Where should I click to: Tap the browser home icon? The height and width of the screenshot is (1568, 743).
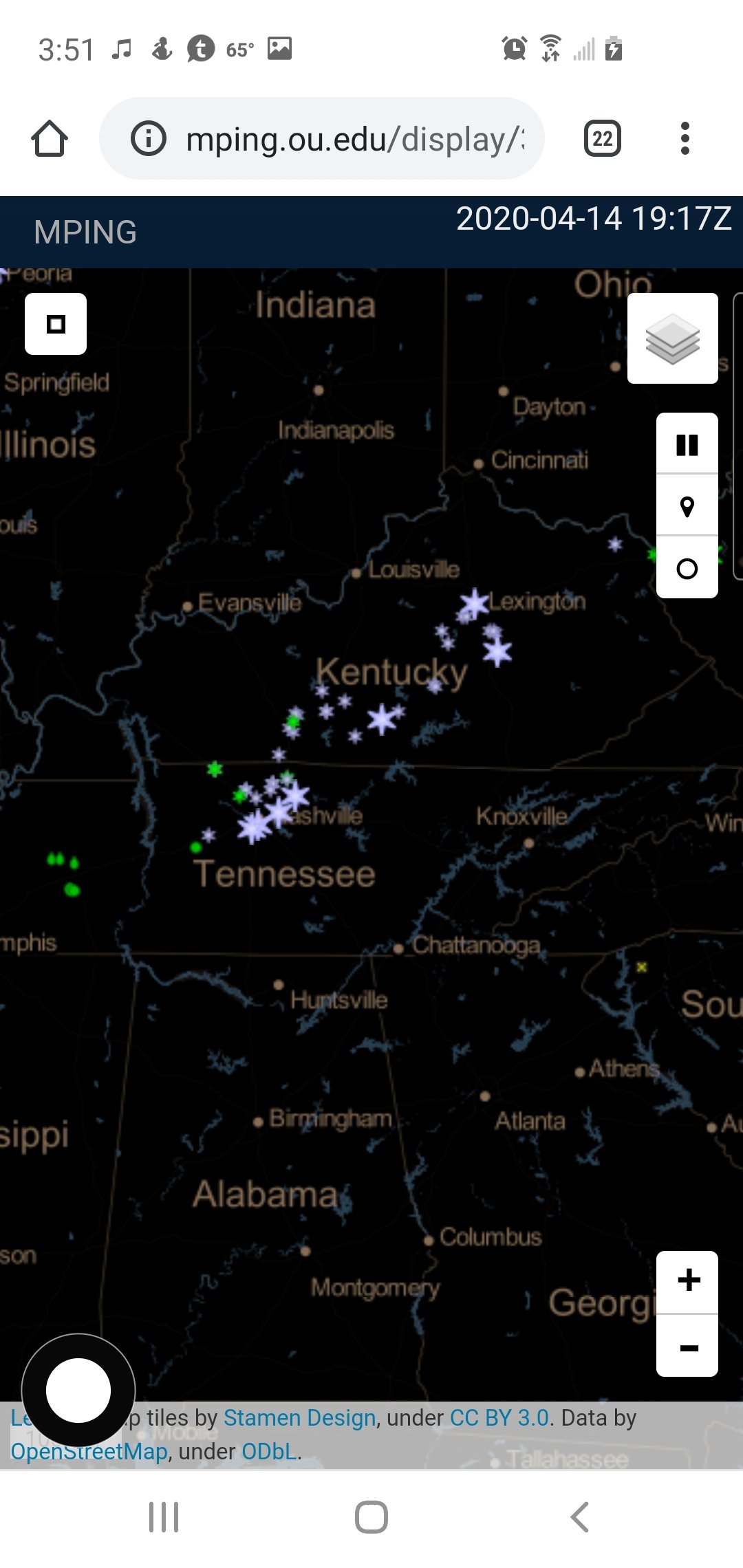[50, 139]
